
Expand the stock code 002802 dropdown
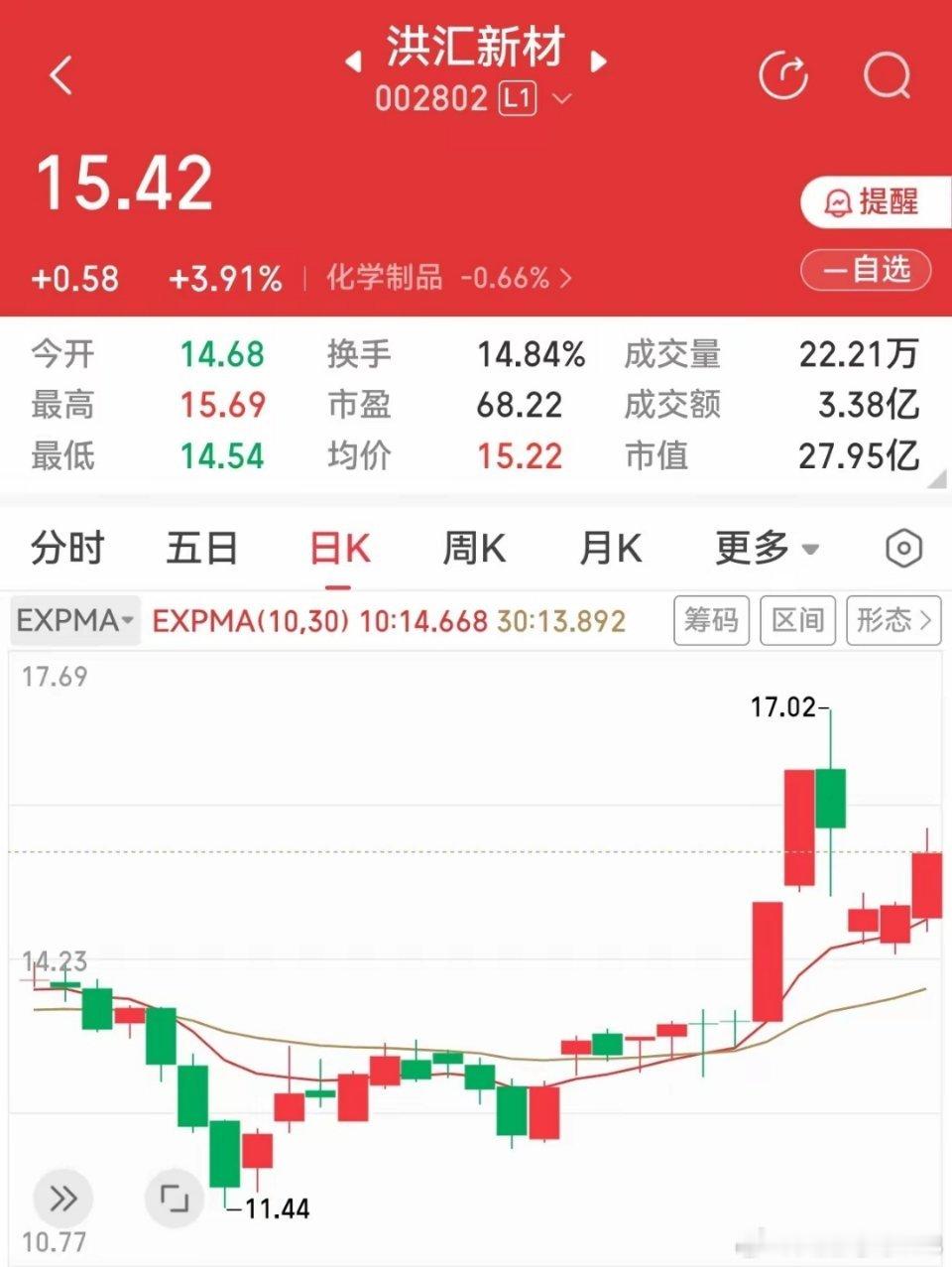562,99
